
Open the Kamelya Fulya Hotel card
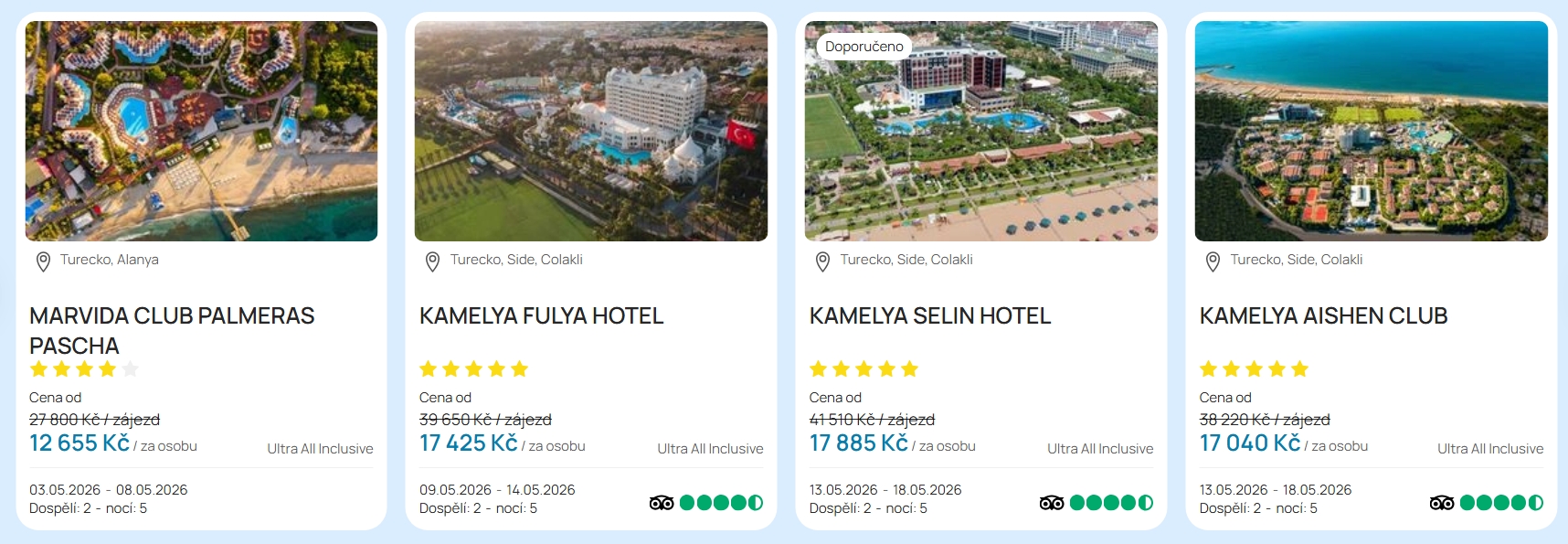[541, 315]
